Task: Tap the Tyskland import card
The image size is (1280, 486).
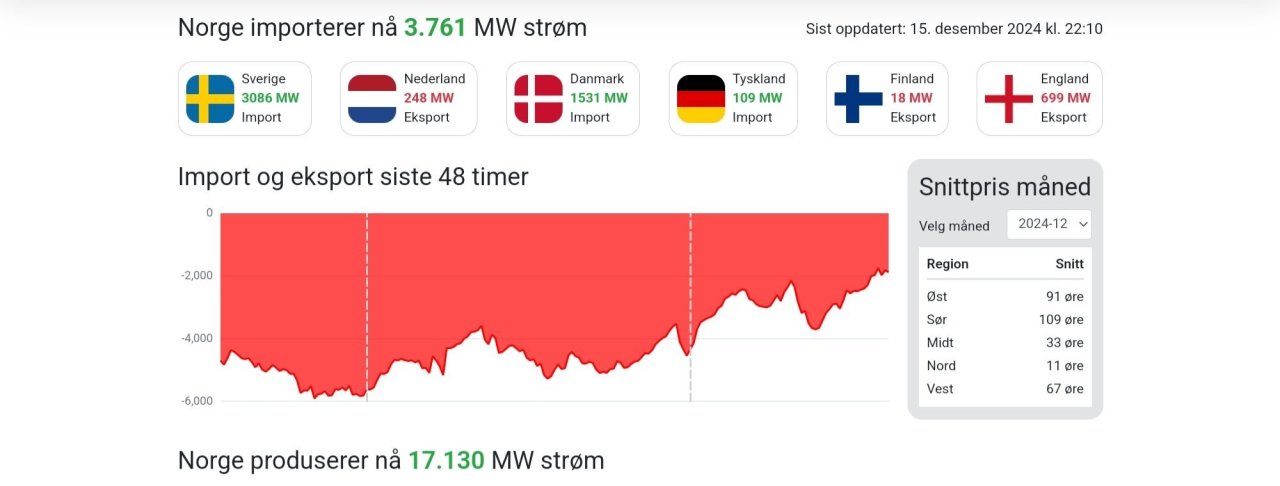Action: pos(733,98)
